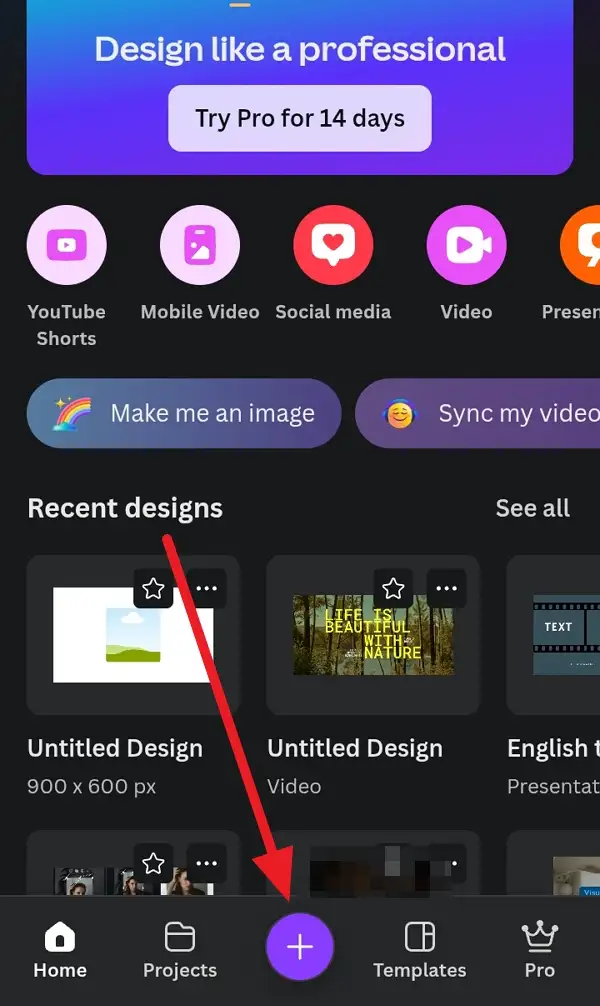This screenshot has height=1006, width=600.
Task: Create a new design with the plus button
Action: pos(300,947)
